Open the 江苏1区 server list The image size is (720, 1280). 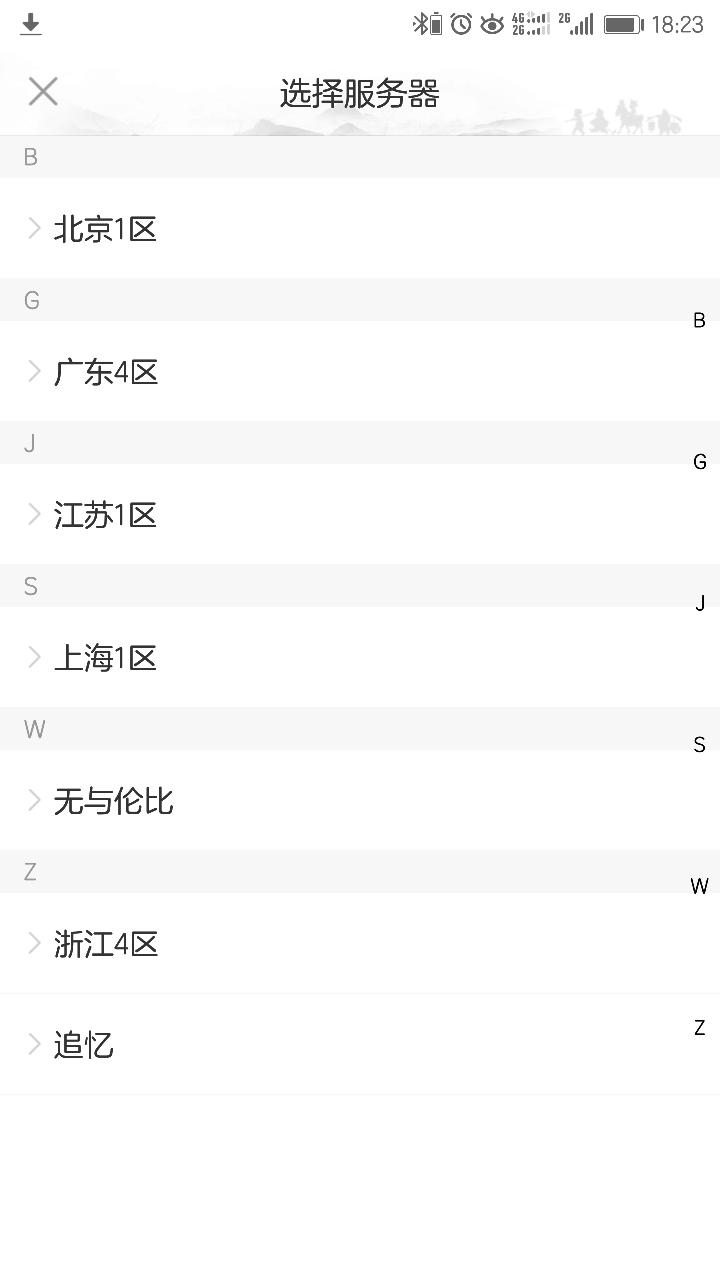click(x=360, y=514)
